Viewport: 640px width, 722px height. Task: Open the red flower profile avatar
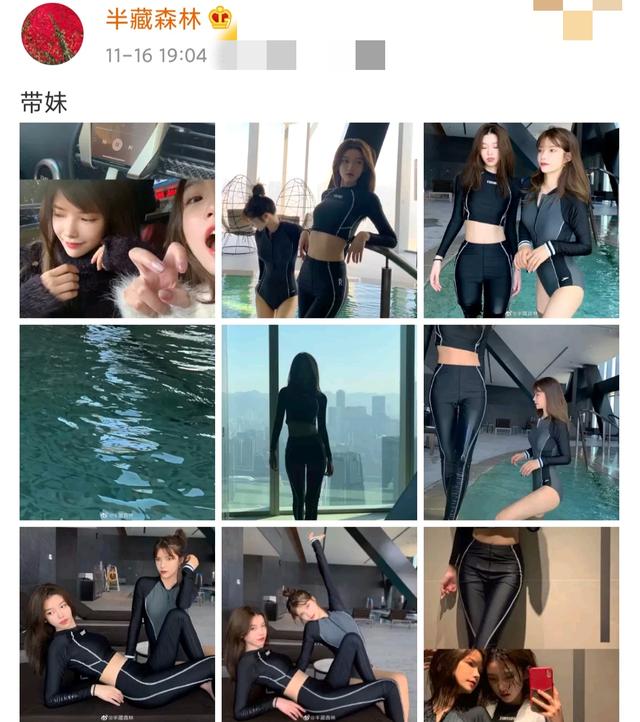(52, 35)
